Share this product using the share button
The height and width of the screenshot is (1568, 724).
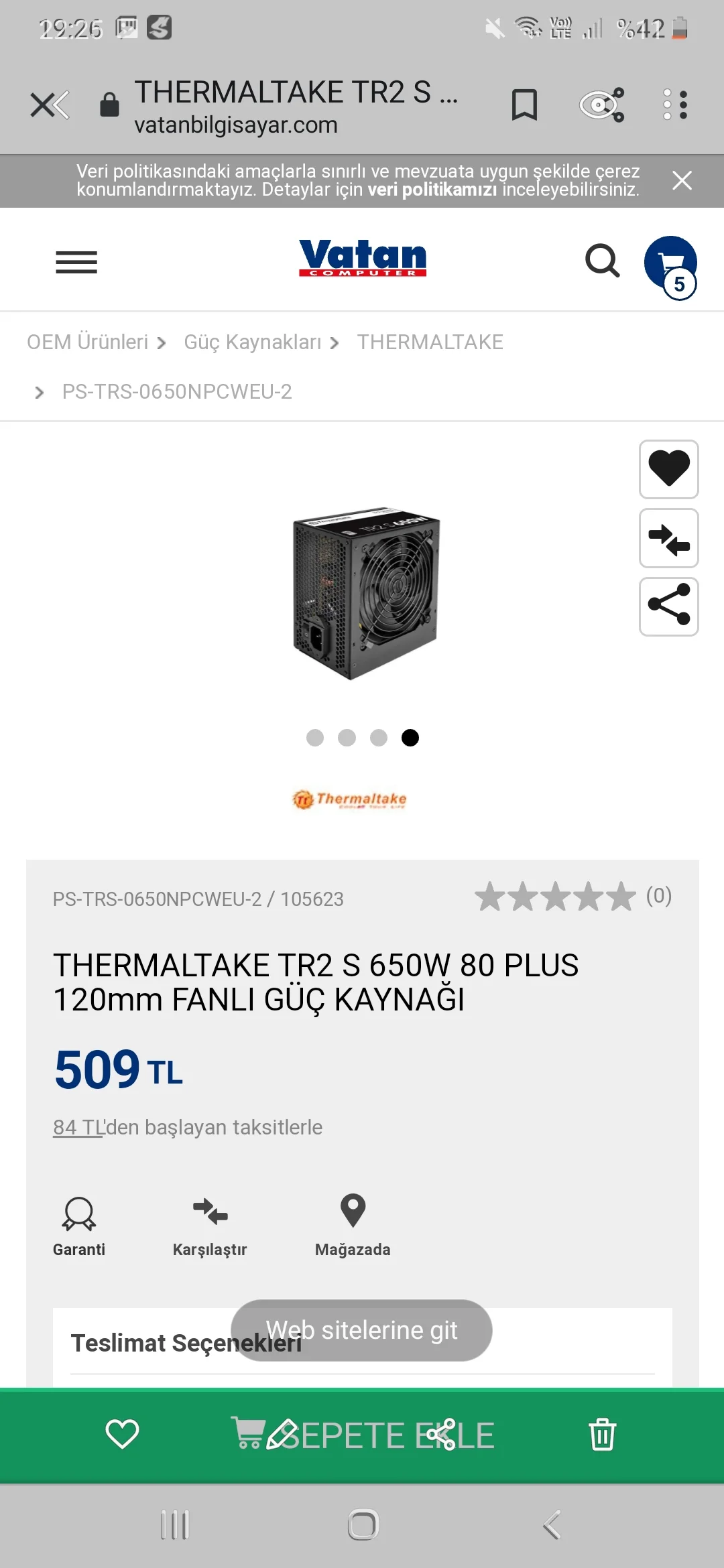click(668, 606)
